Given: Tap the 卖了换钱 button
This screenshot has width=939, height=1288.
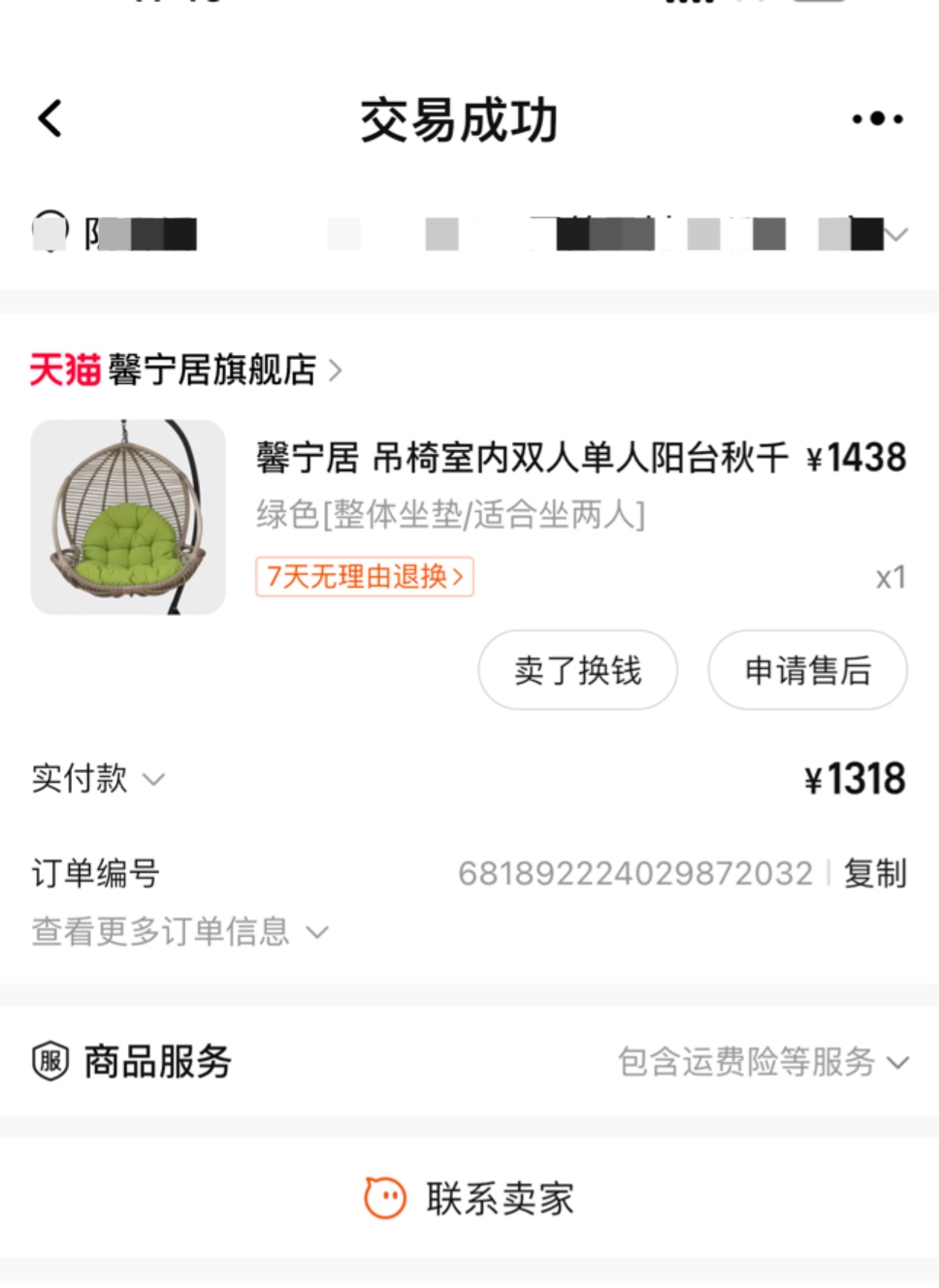Looking at the screenshot, I should point(577,670).
